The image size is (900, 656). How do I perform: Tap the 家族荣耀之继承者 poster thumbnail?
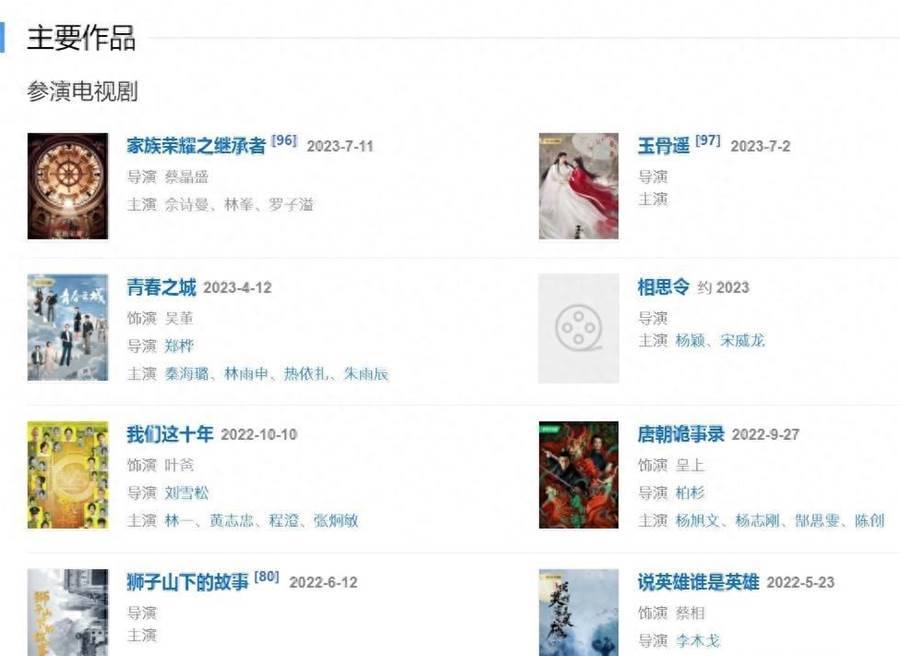click(67, 186)
